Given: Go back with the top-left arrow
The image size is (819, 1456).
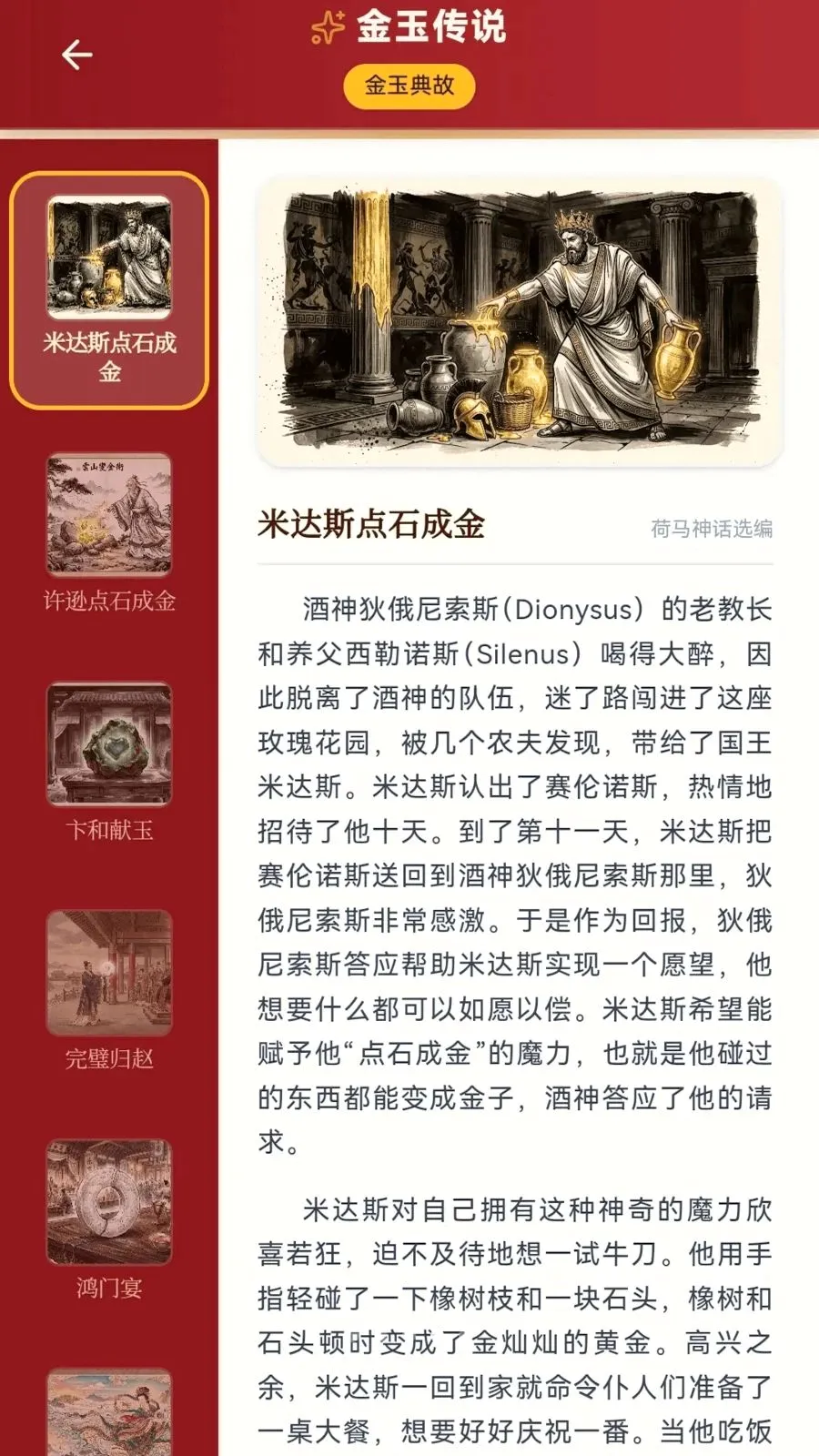Looking at the screenshot, I should point(77,55).
